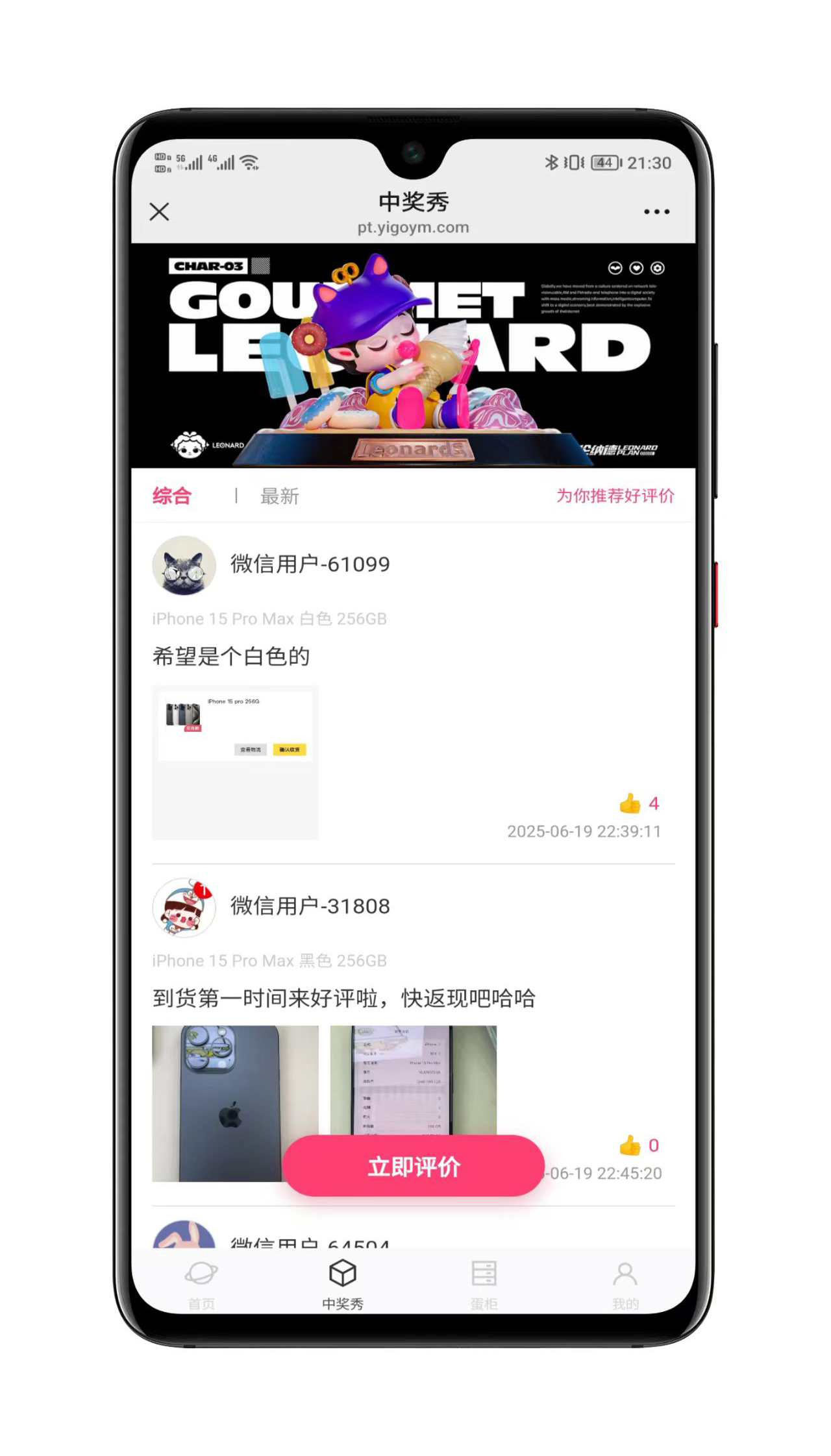Screen dimensions: 831x1456
Task: Open 为你推荐好评价 link
Action: 615,496
